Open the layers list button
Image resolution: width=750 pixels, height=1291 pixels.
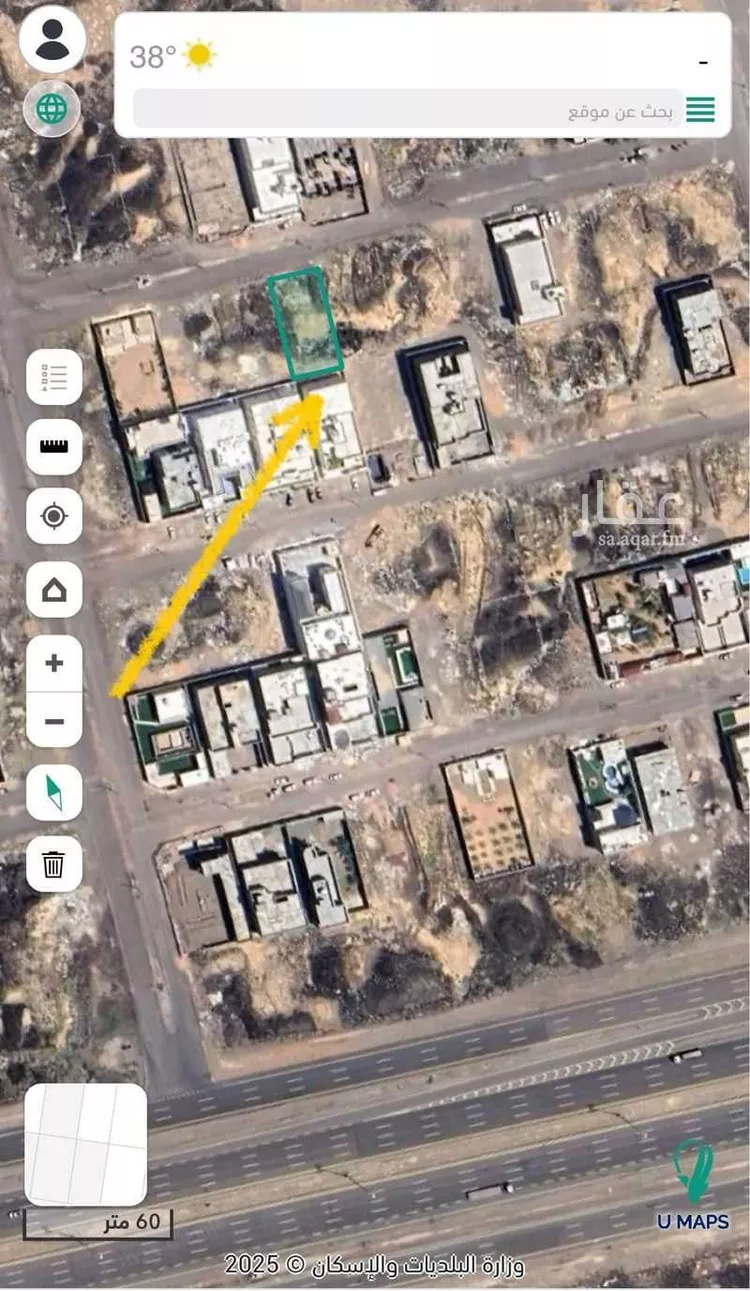tap(54, 377)
